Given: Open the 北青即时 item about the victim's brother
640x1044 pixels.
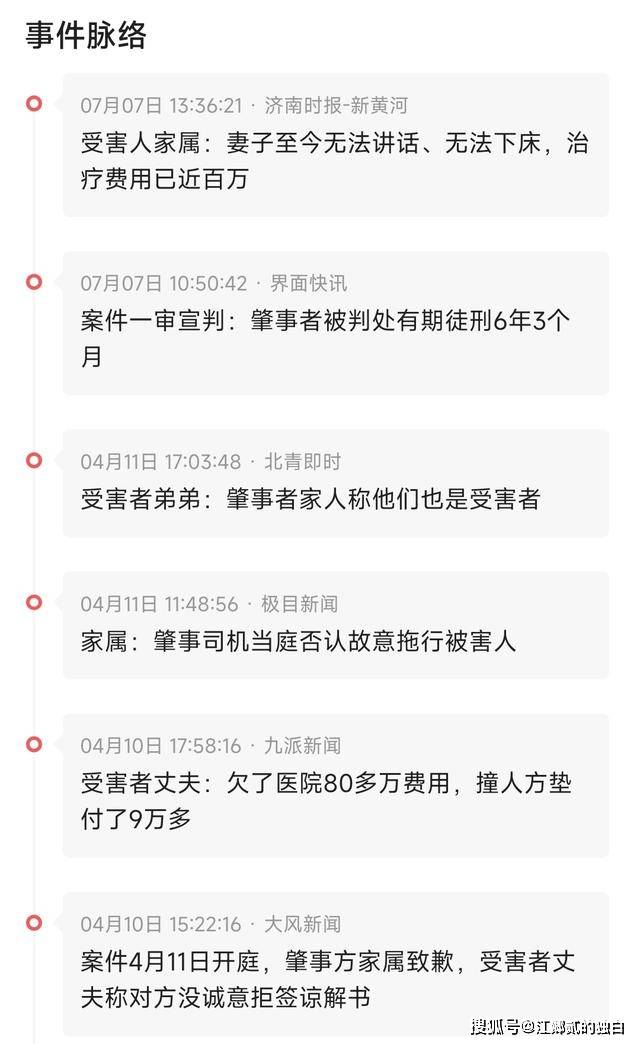Looking at the screenshot, I should tap(336, 483).
